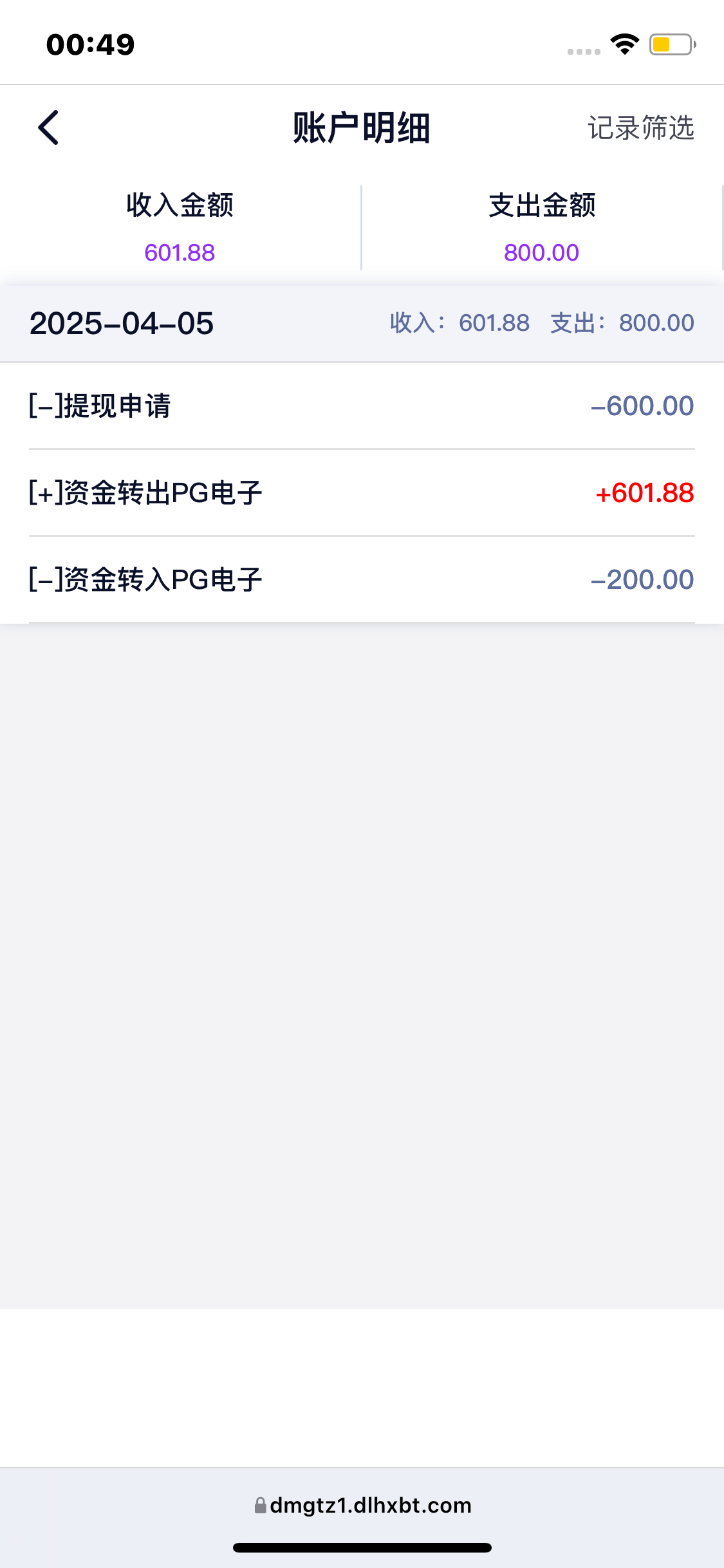View the 资金转出PG电子 record

point(360,493)
